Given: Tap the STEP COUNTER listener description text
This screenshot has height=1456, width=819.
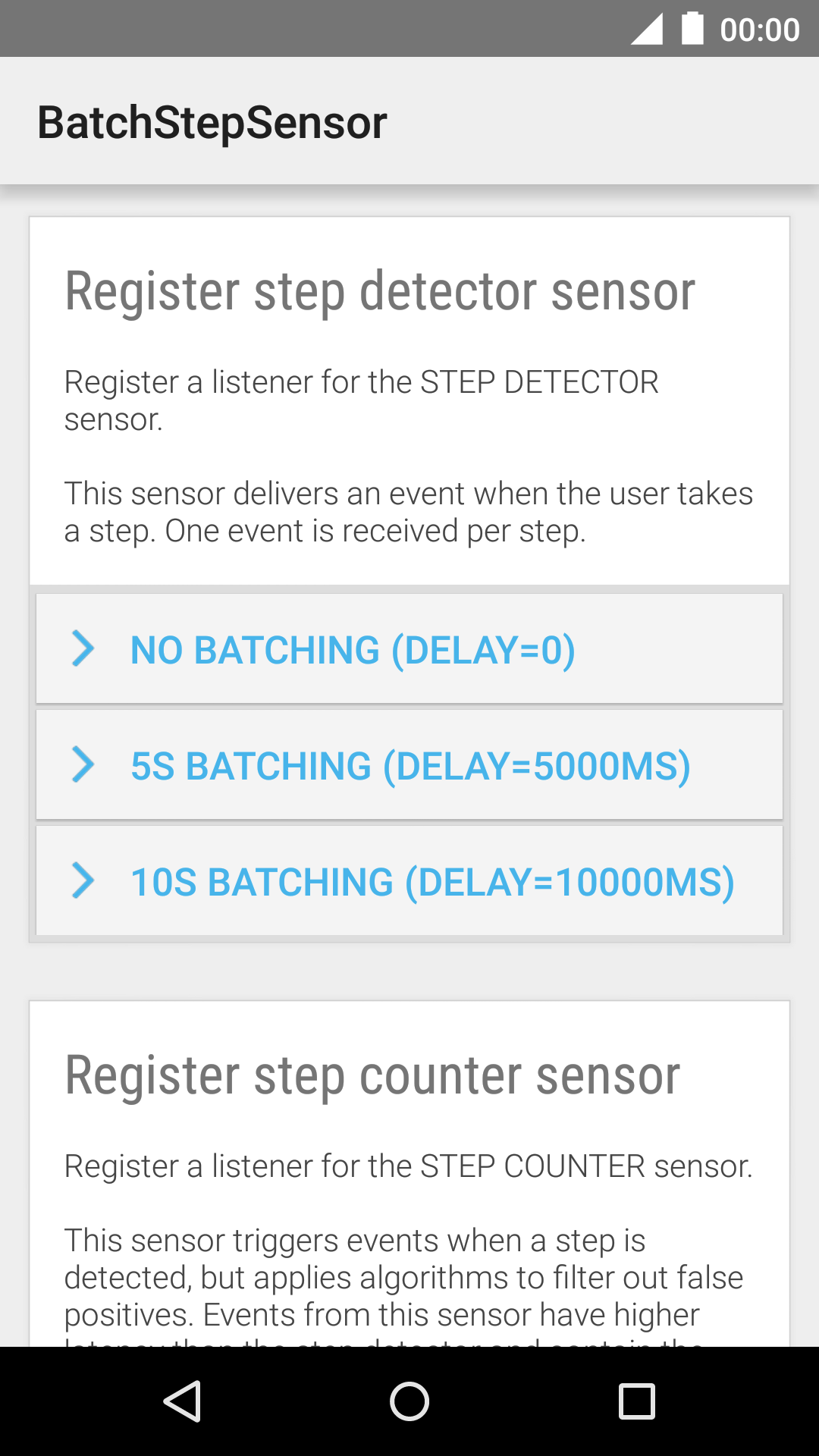Looking at the screenshot, I should pyautogui.click(x=409, y=1166).
